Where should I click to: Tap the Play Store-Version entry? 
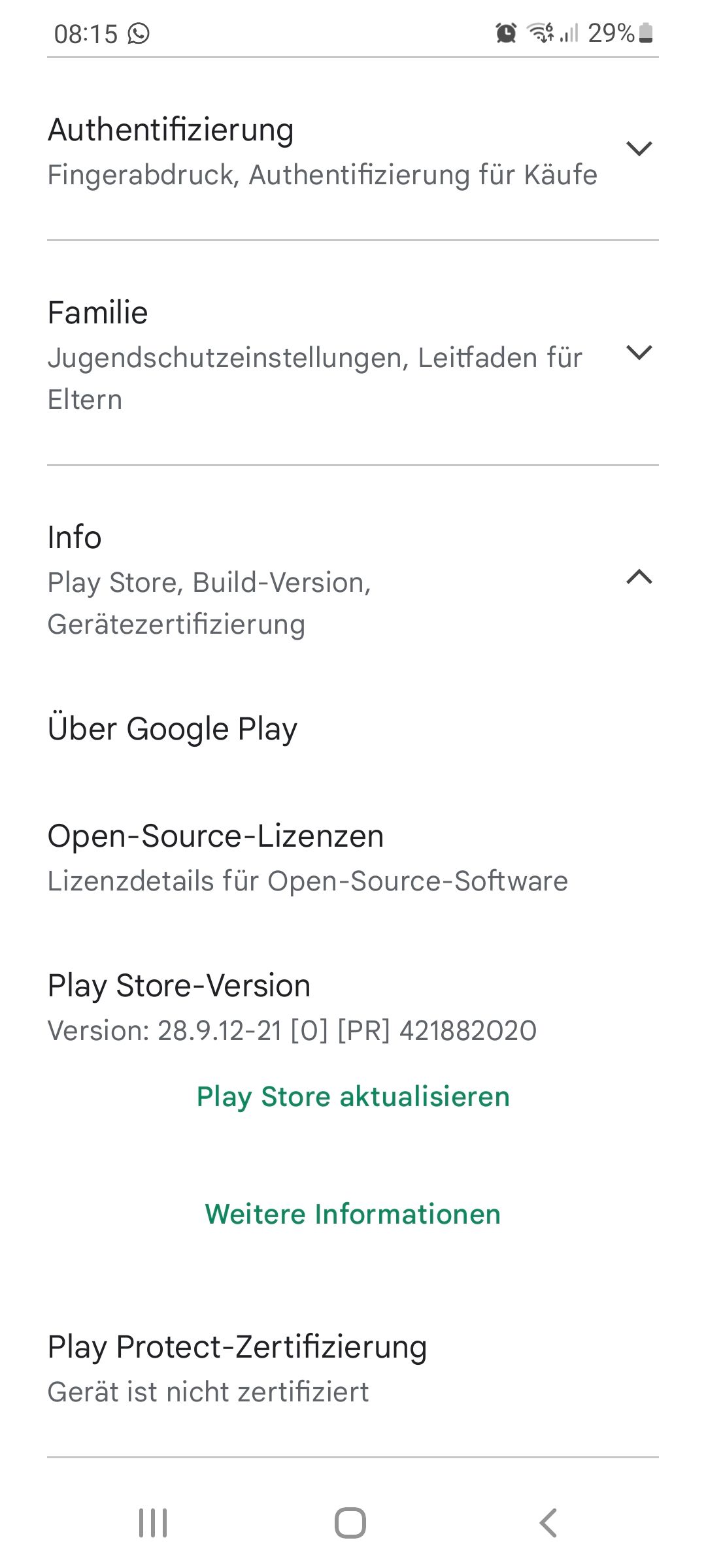click(x=179, y=985)
